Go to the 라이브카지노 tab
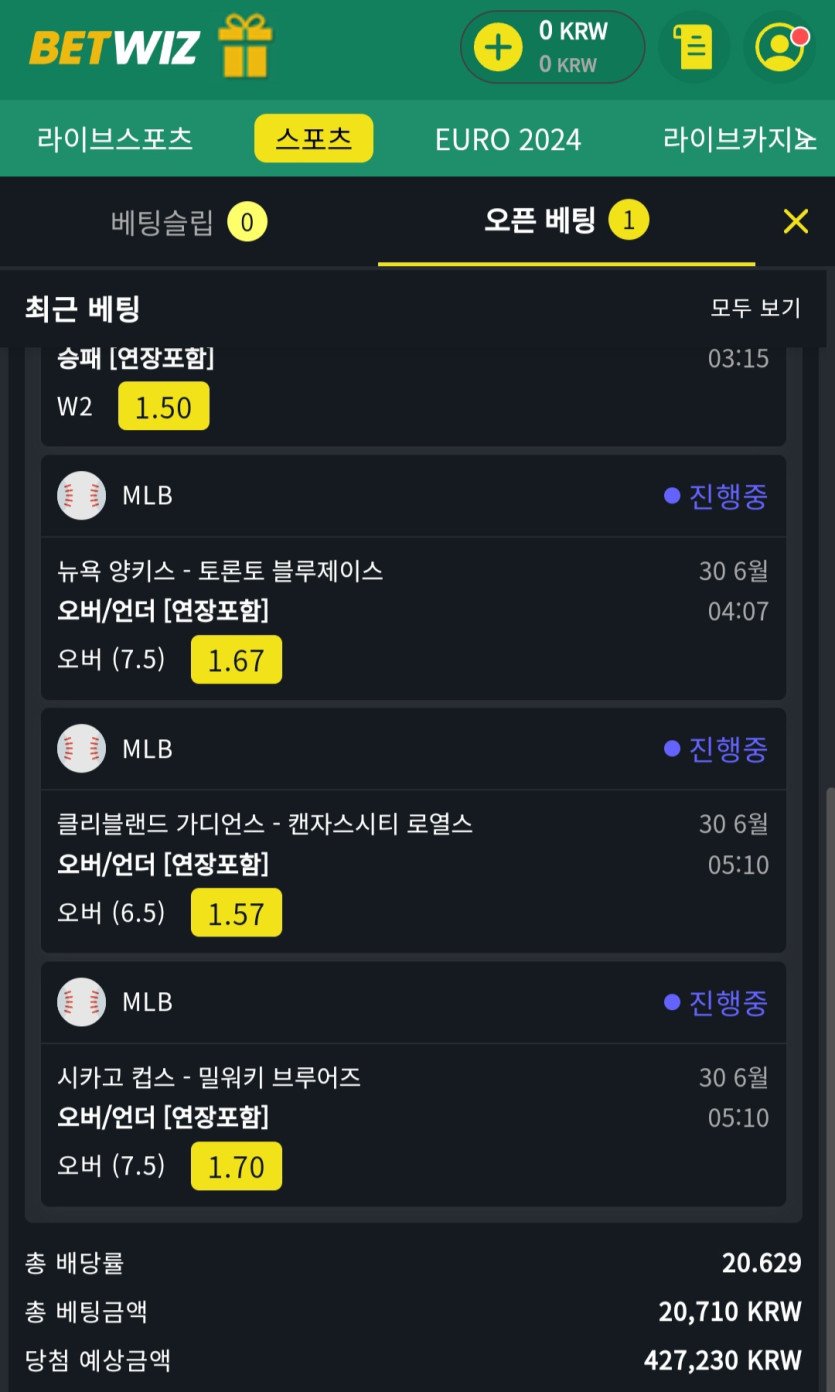Screen dimensions: 835x1392 pyautogui.click(x=739, y=139)
